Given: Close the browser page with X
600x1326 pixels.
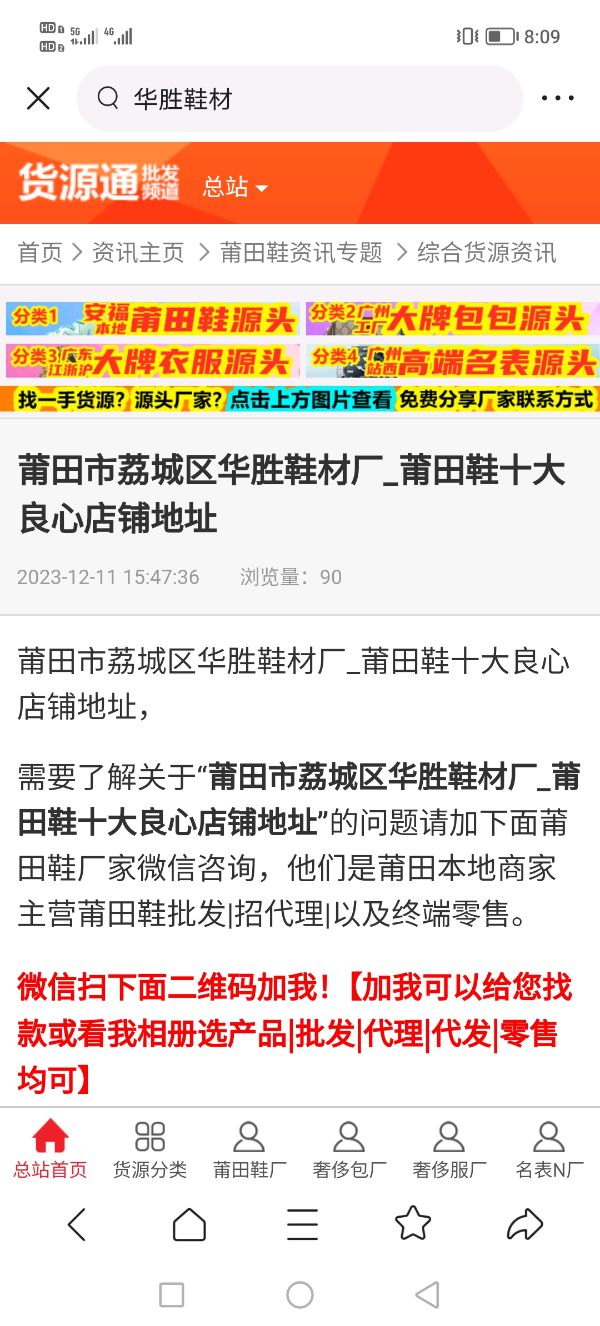Looking at the screenshot, I should 38,98.
